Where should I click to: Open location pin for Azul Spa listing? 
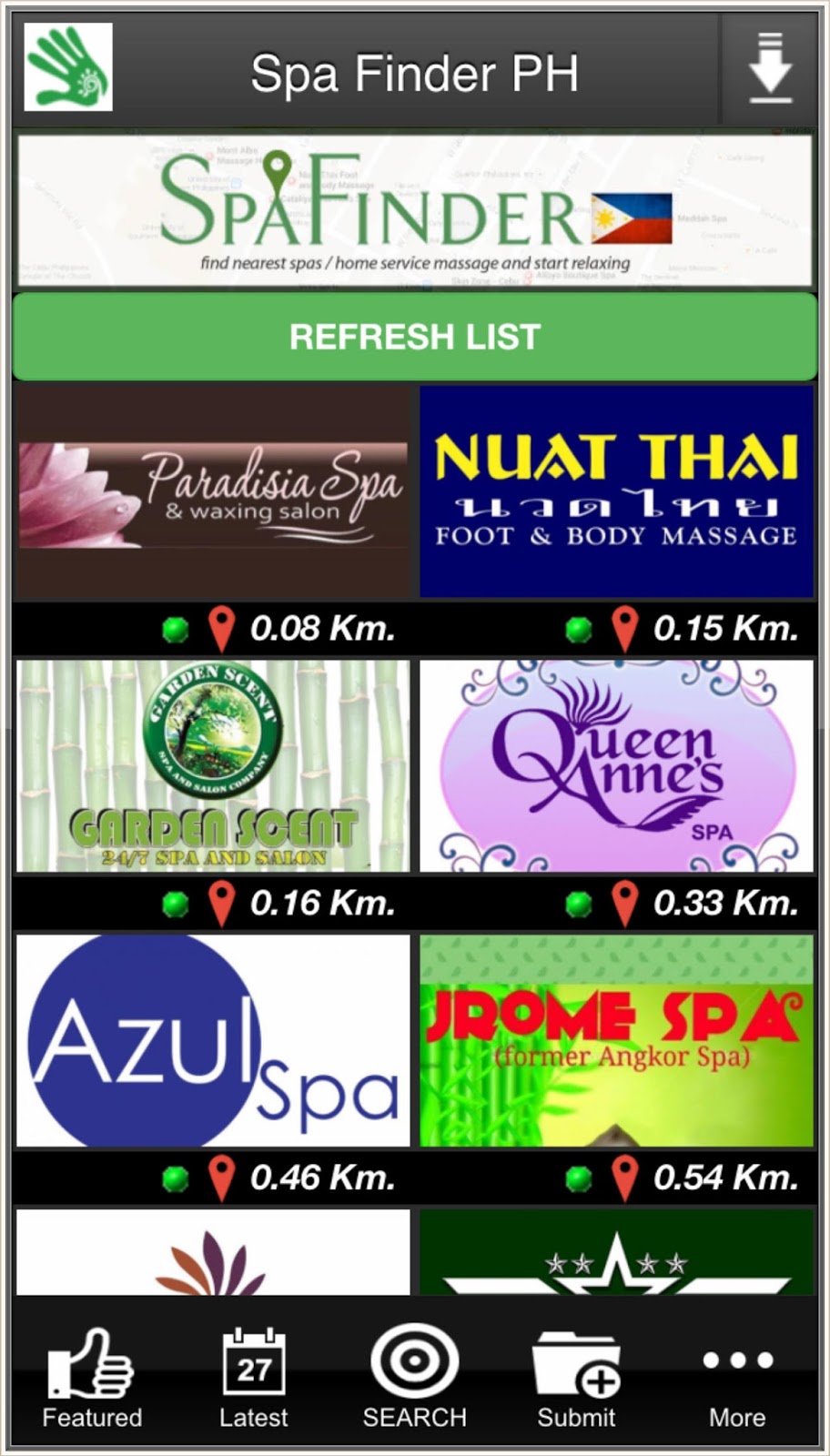coord(223,1178)
